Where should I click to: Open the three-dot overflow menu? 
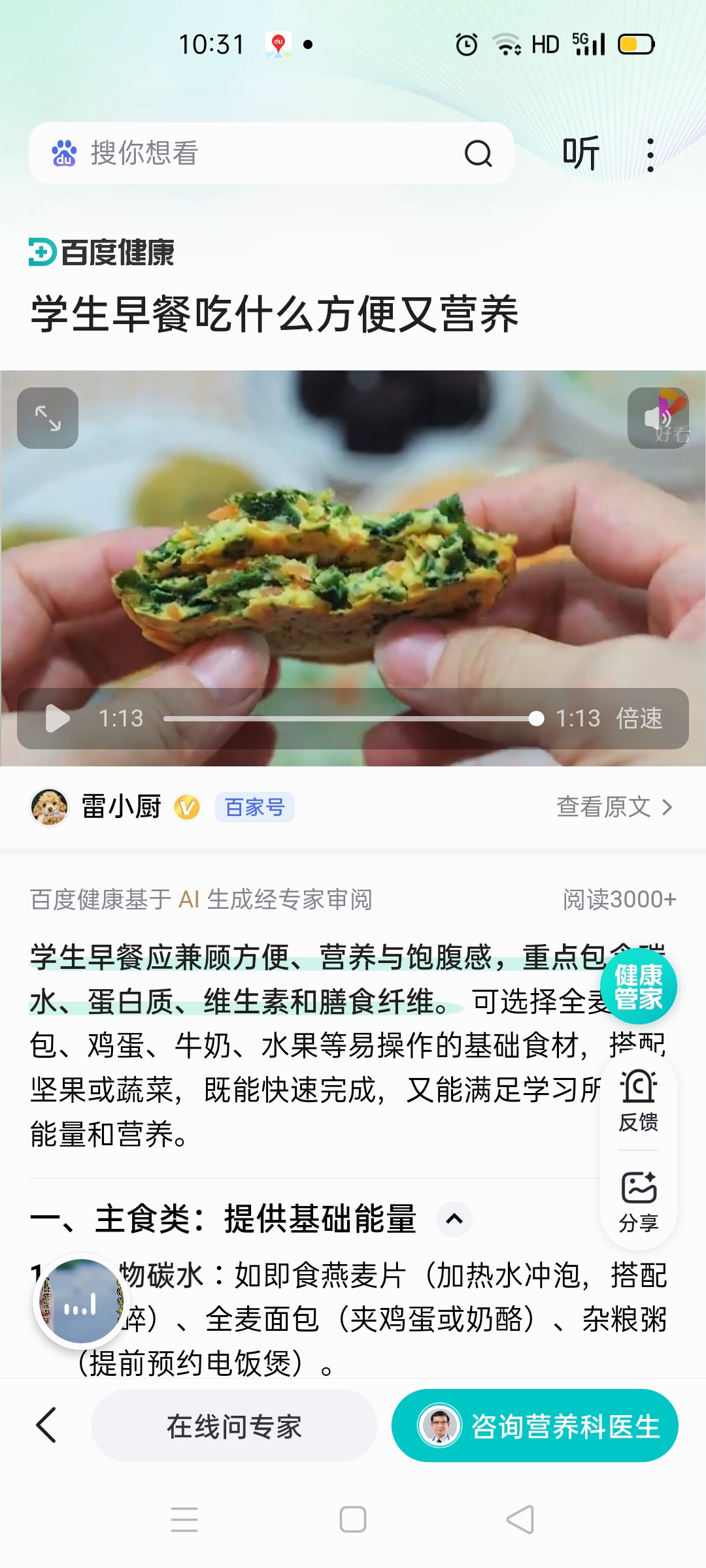click(x=650, y=155)
